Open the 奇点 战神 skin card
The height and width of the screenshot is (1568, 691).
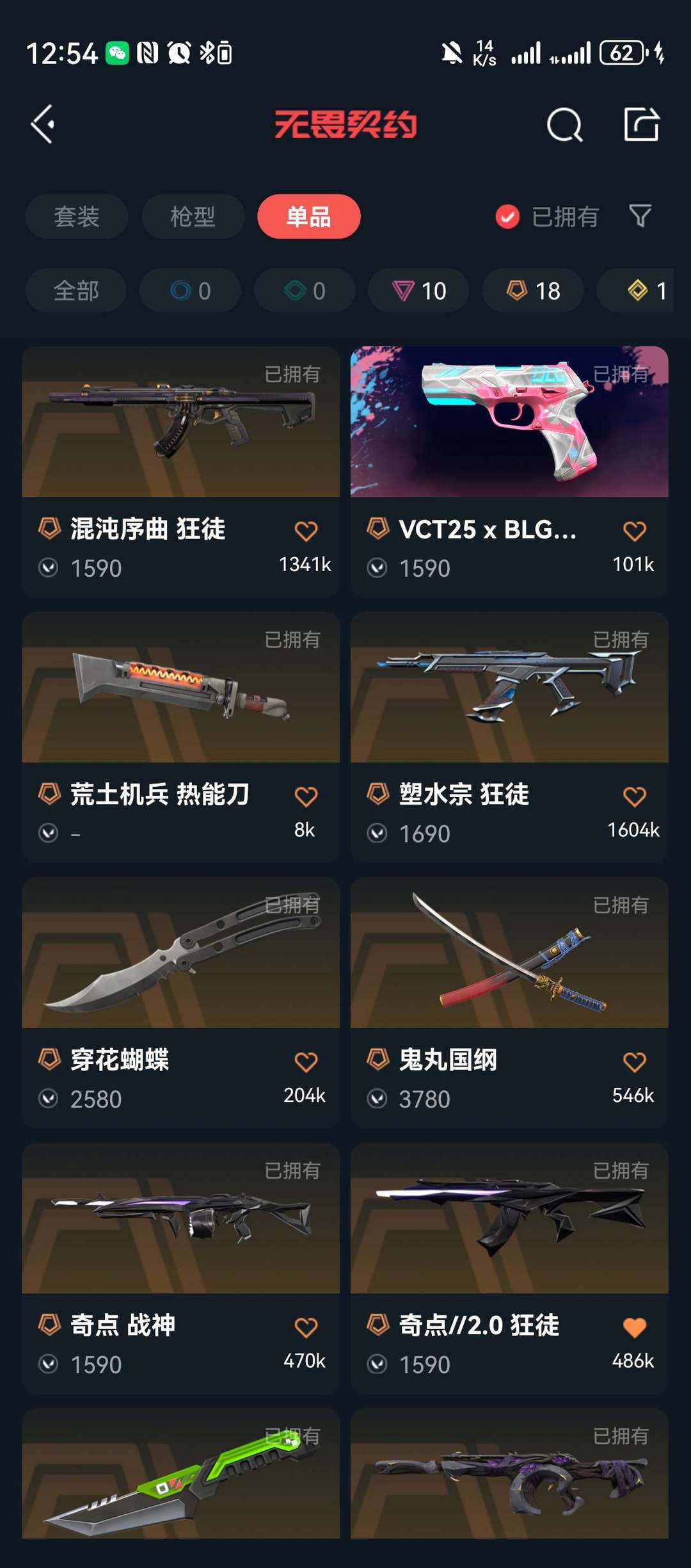click(180, 1268)
